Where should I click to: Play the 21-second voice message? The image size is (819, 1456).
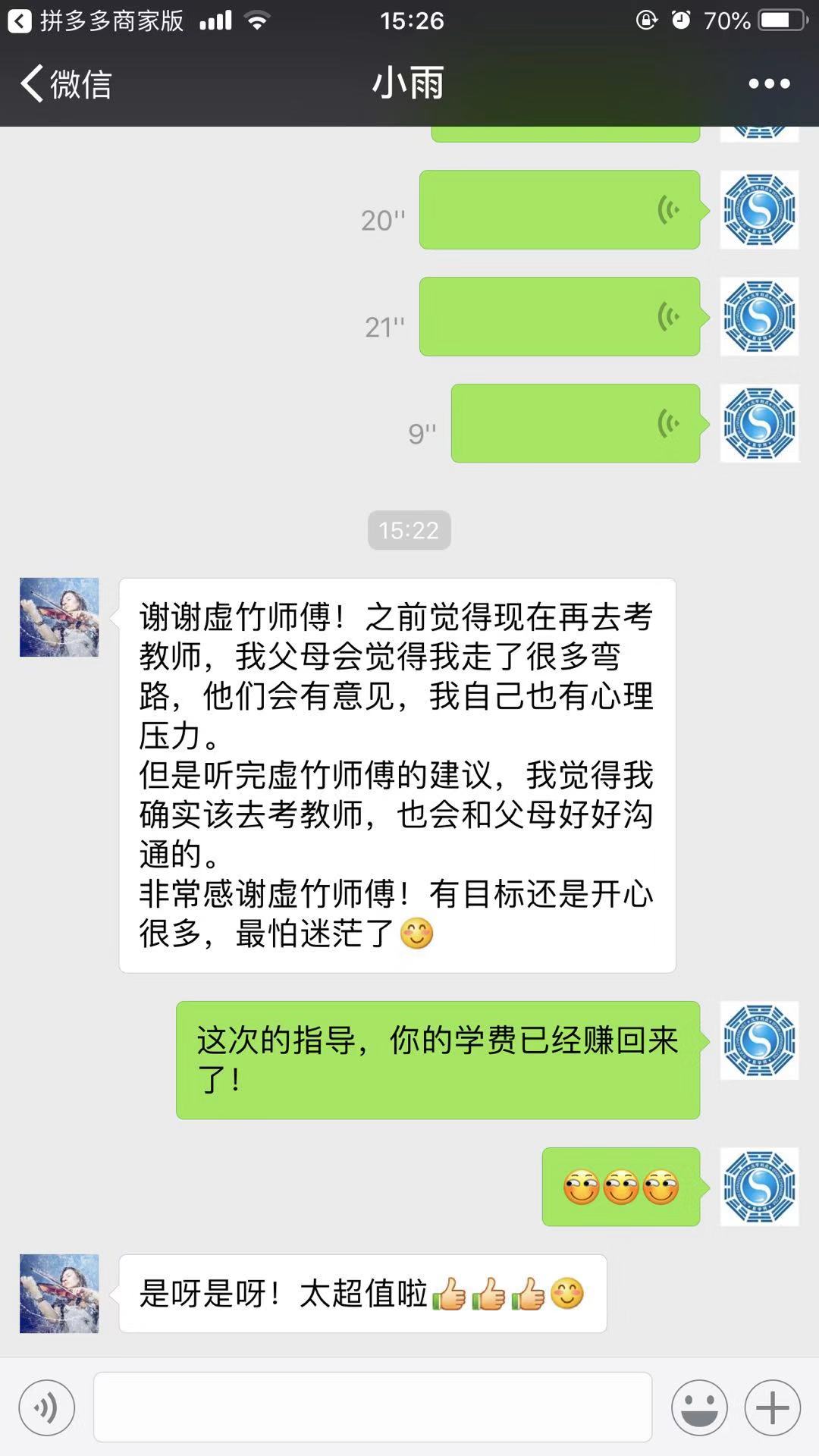[560, 317]
